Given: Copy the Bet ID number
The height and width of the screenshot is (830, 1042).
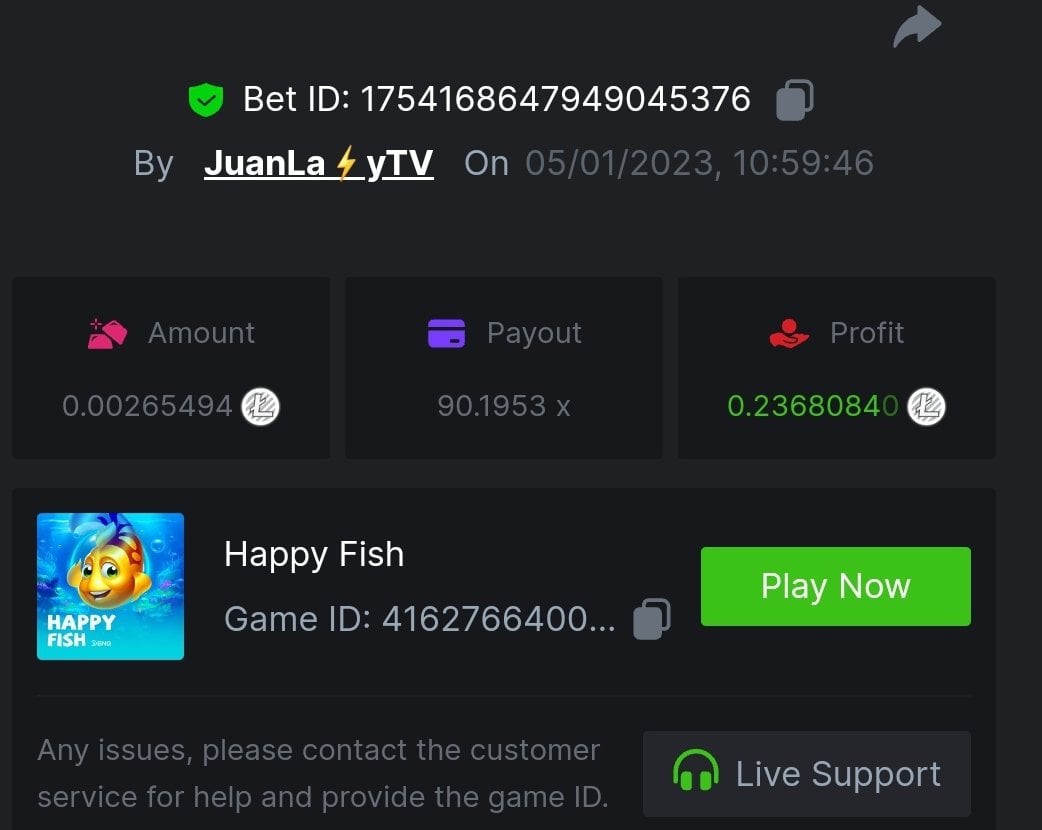Looking at the screenshot, I should [794, 99].
